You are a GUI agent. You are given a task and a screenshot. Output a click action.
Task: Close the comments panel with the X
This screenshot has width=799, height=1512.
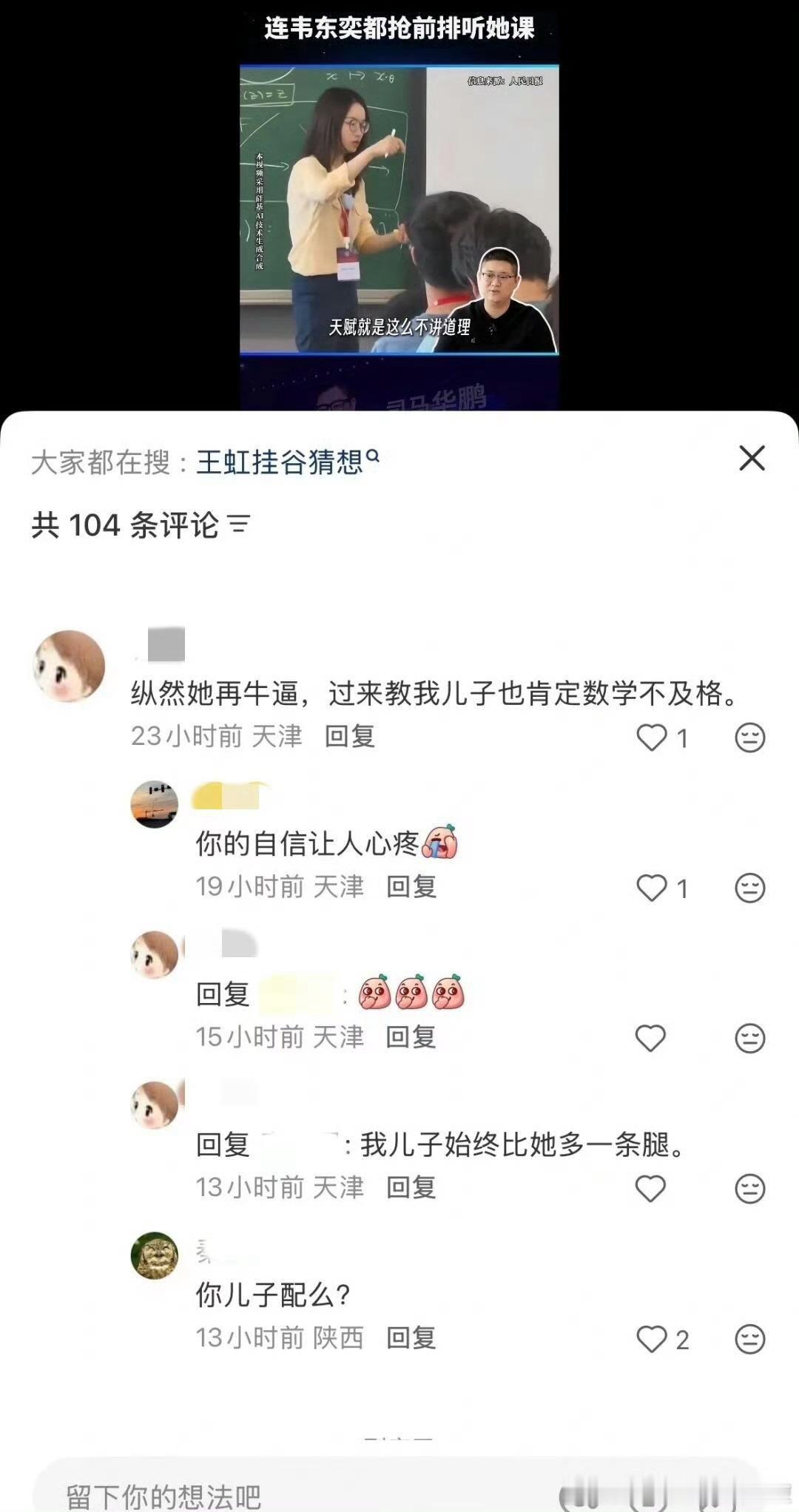(752, 457)
